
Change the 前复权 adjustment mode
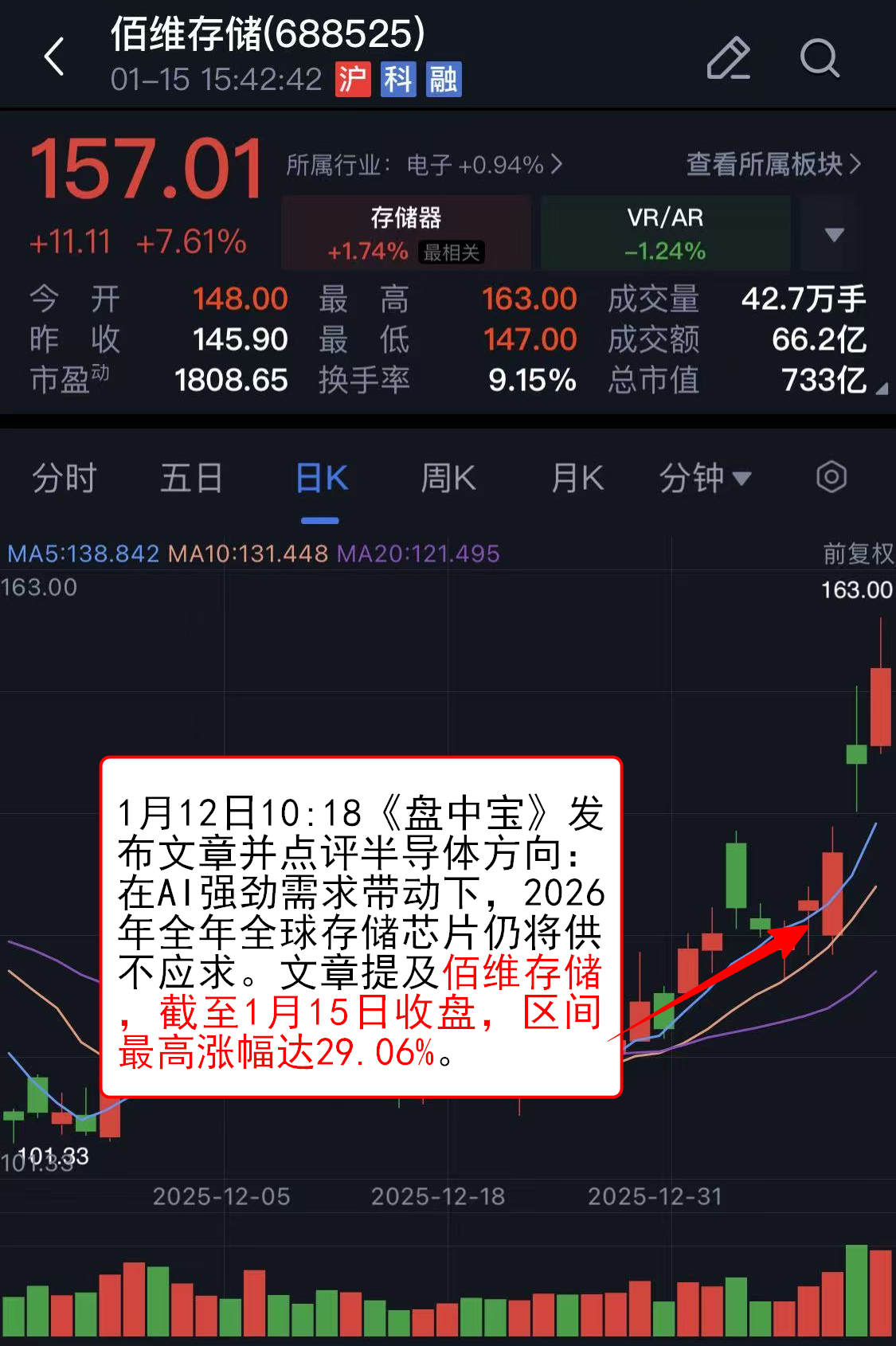(857, 554)
